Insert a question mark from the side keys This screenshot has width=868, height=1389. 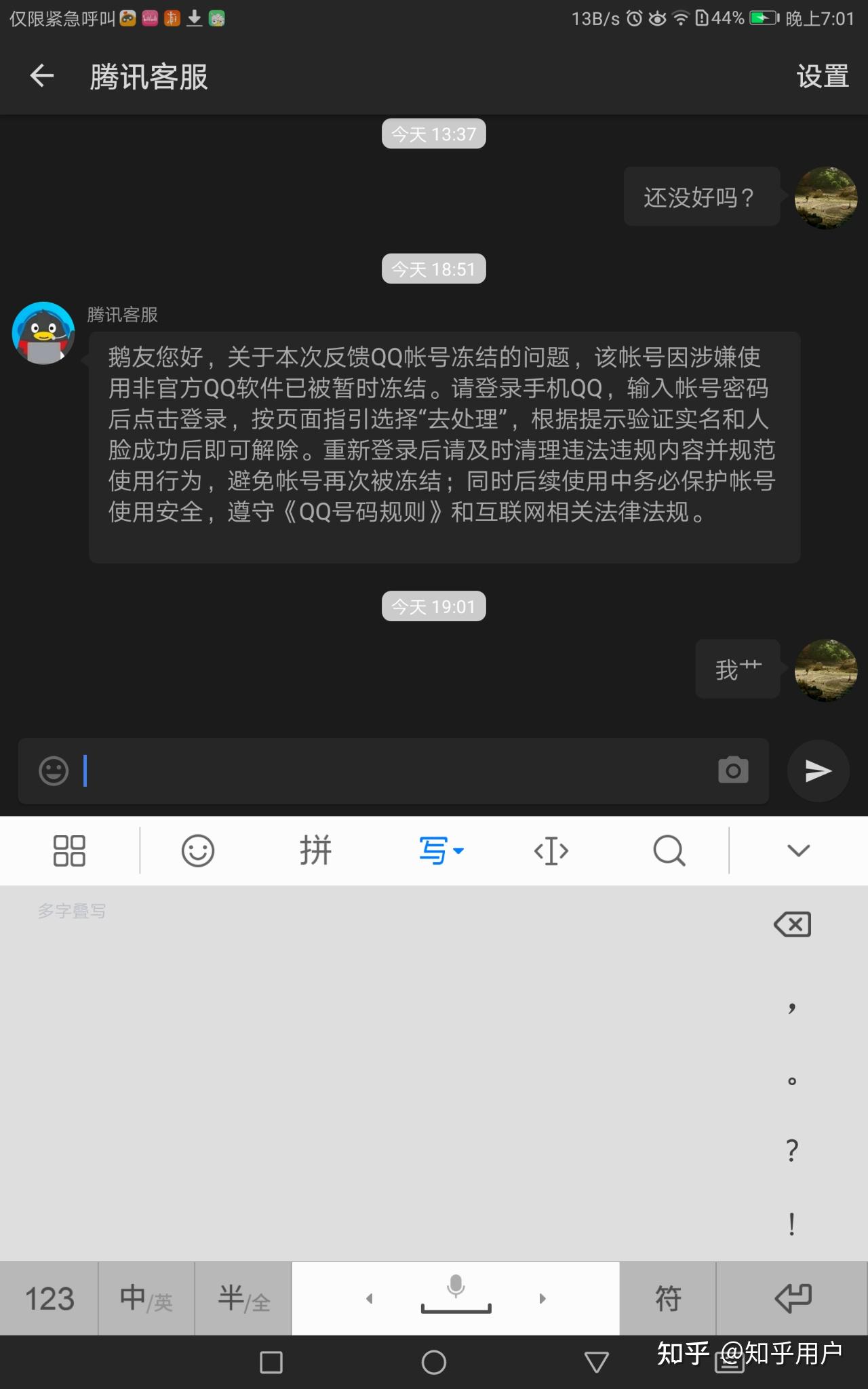pyautogui.click(x=792, y=1151)
